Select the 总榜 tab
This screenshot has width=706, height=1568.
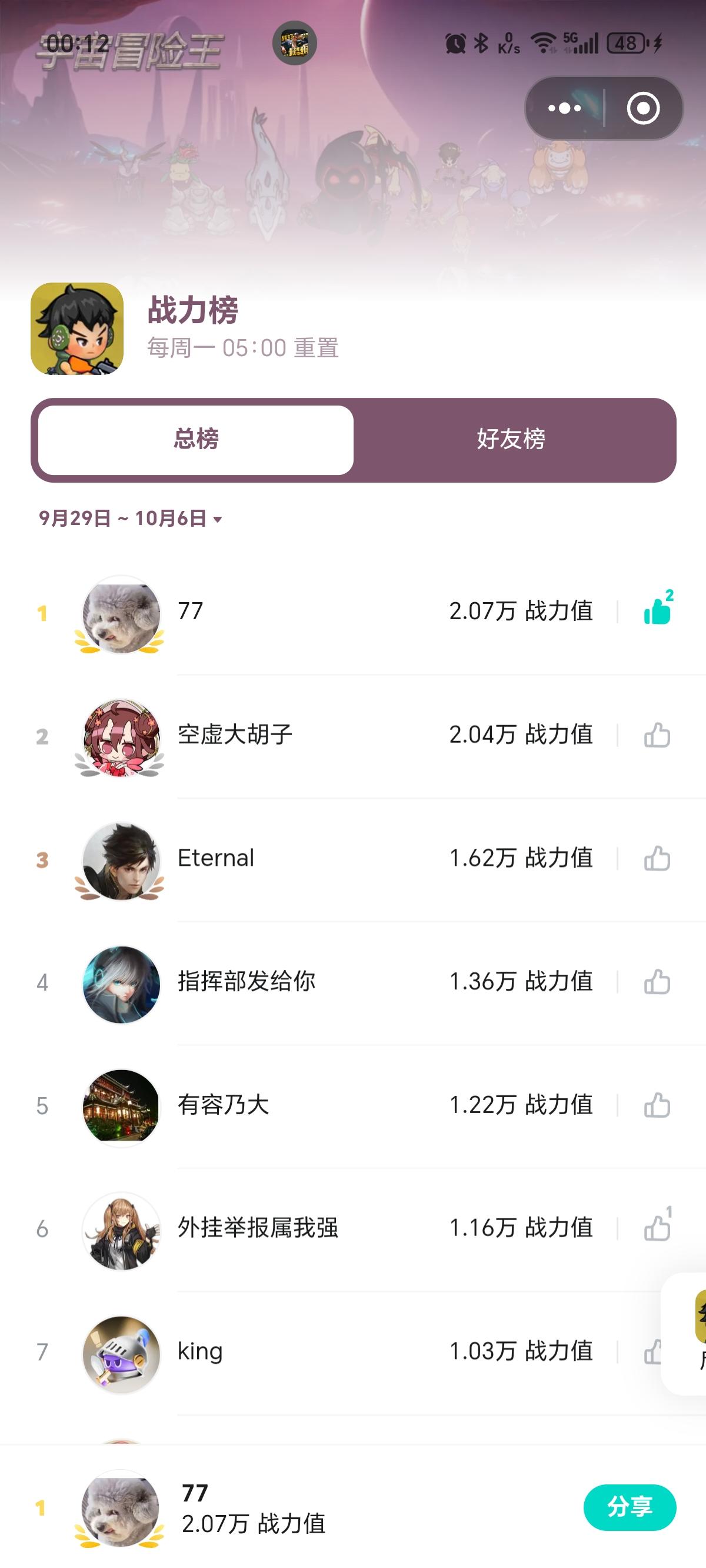point(196,440)
